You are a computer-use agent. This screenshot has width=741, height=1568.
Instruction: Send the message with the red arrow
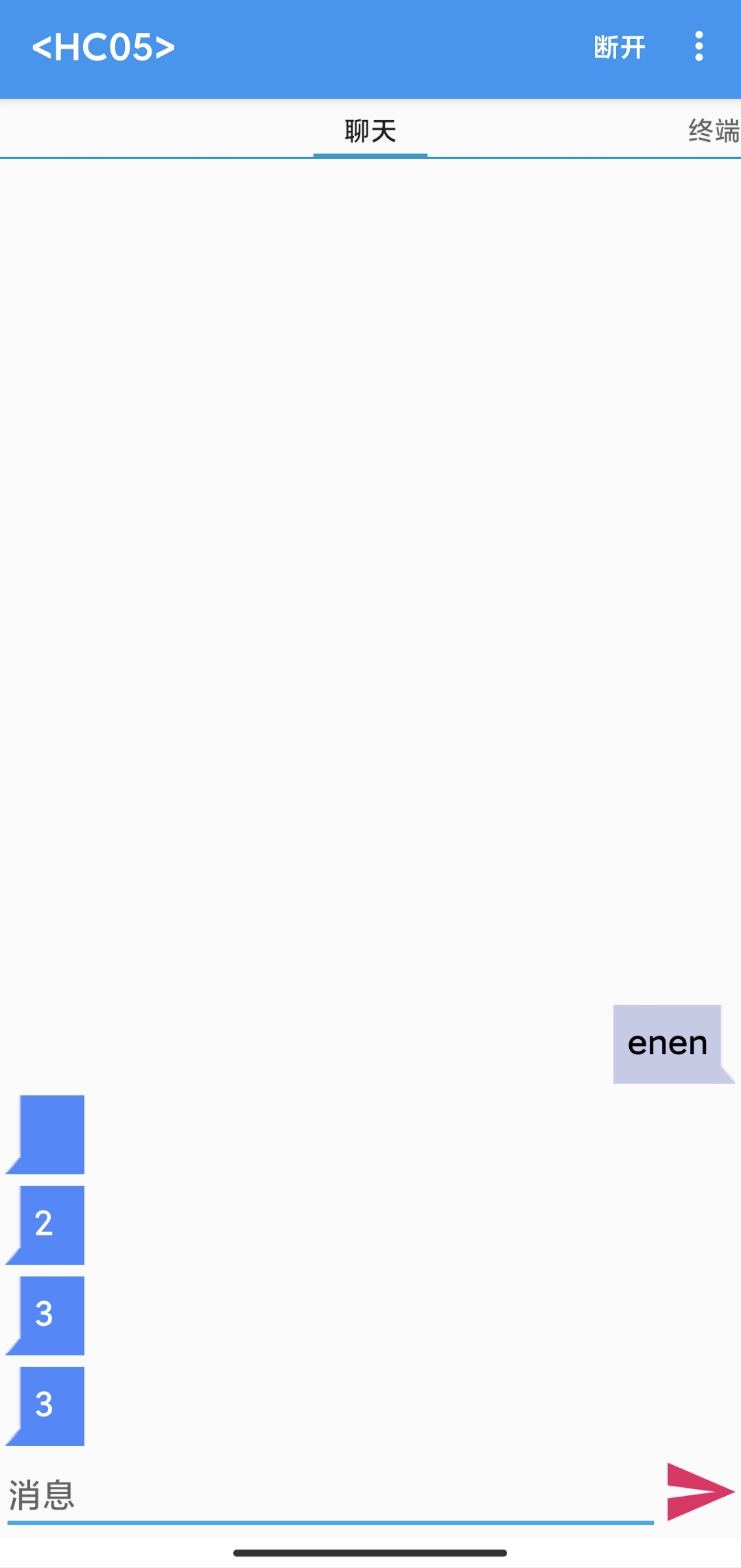click(700, 1492)
